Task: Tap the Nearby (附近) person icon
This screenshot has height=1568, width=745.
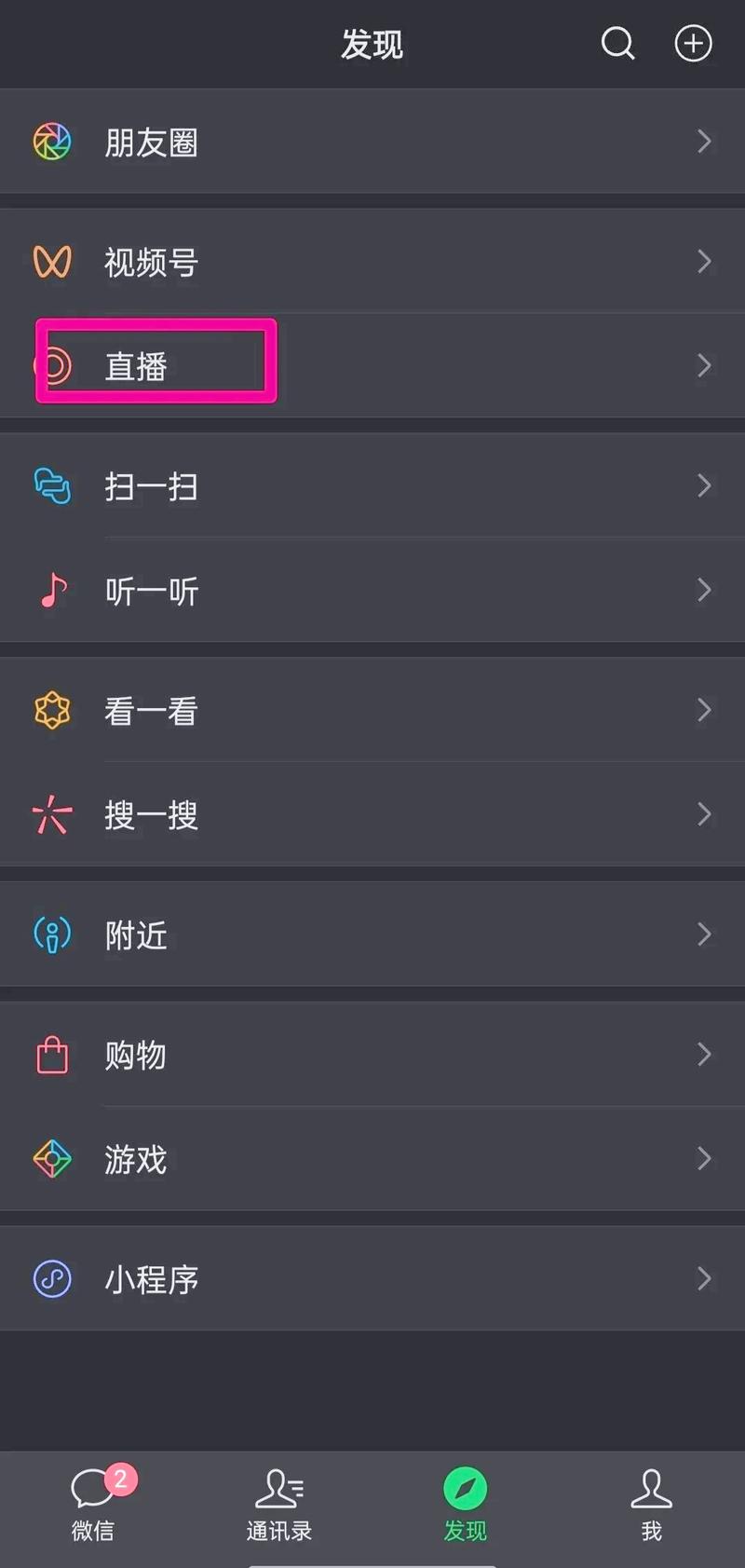Action: 53,935
